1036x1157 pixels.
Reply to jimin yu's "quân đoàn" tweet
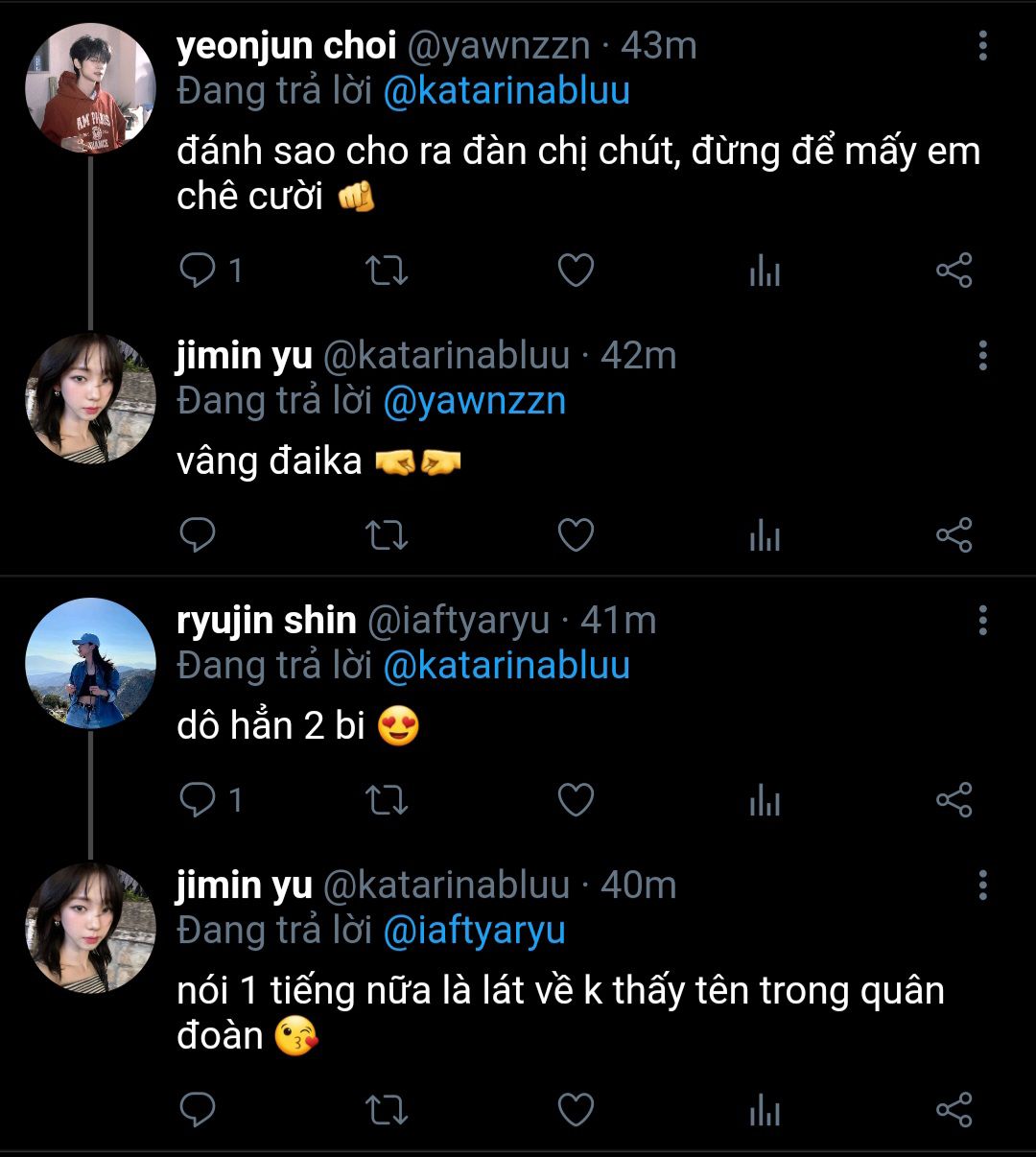click(x=198, y=1110)
